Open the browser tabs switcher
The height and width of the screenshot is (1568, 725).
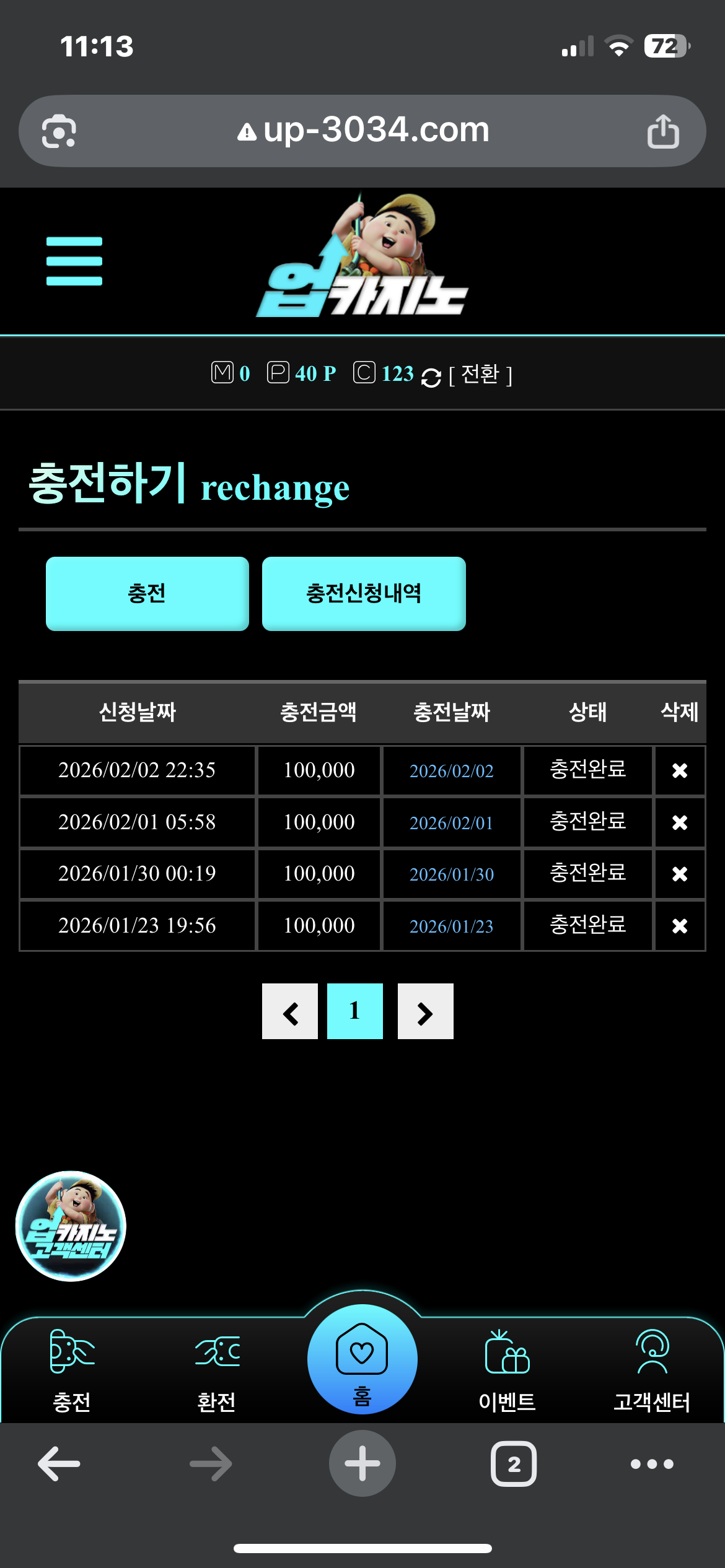(513, 1464)
